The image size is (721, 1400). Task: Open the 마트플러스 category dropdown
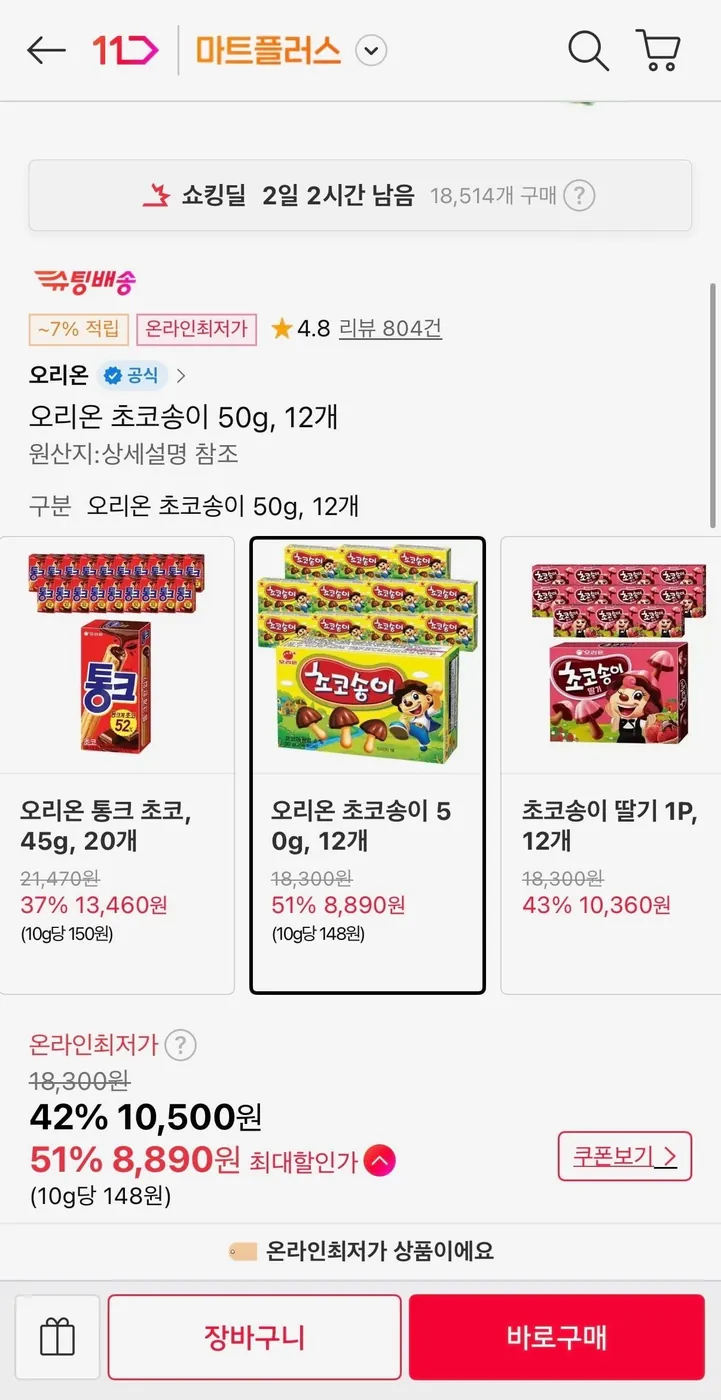click(370, 50)
